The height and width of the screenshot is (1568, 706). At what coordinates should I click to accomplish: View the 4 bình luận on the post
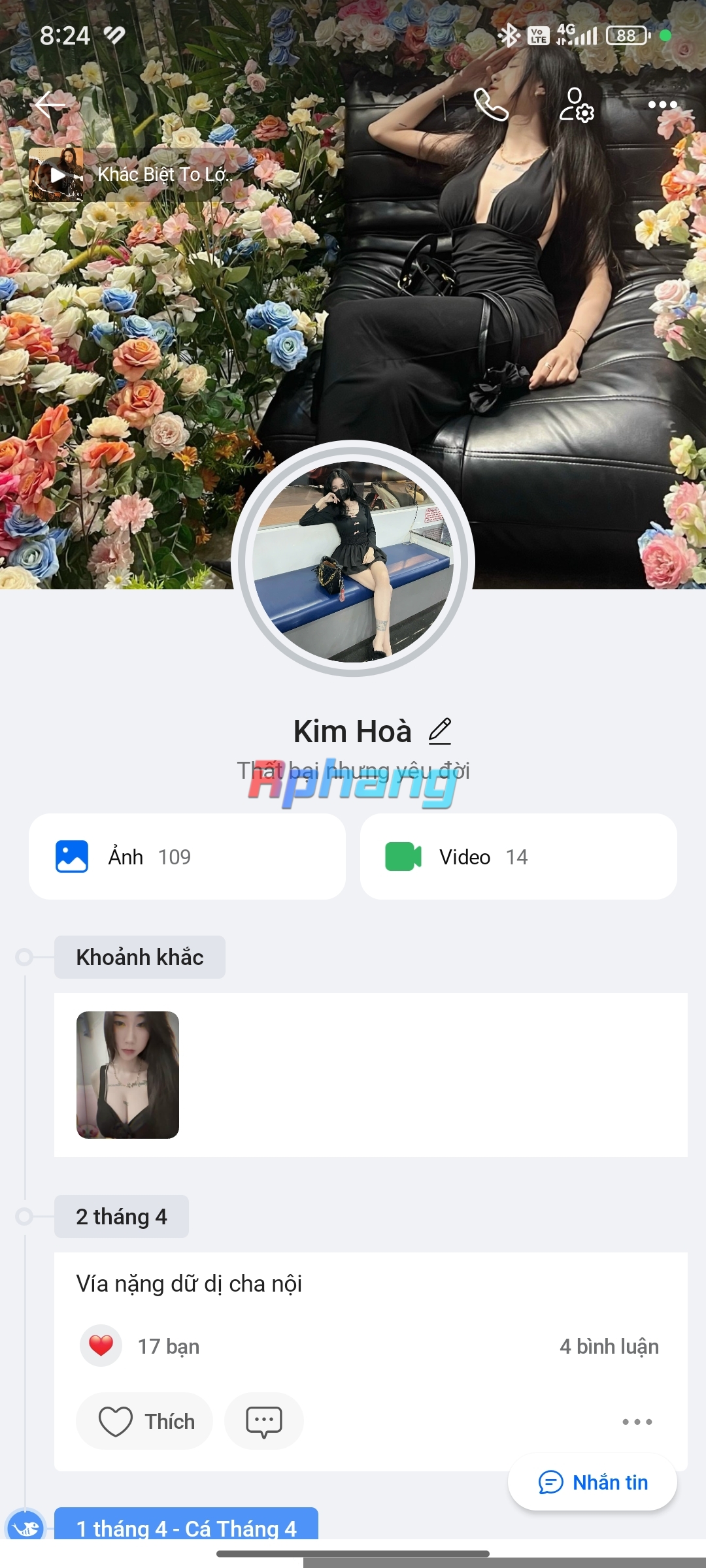coord(609,1347)
